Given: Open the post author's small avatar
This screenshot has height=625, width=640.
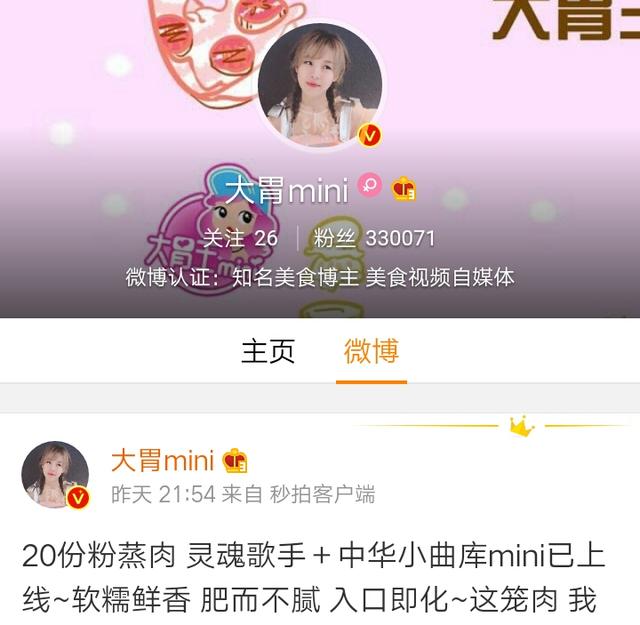Looking at the screenshot, I should (x=55, y=475).
